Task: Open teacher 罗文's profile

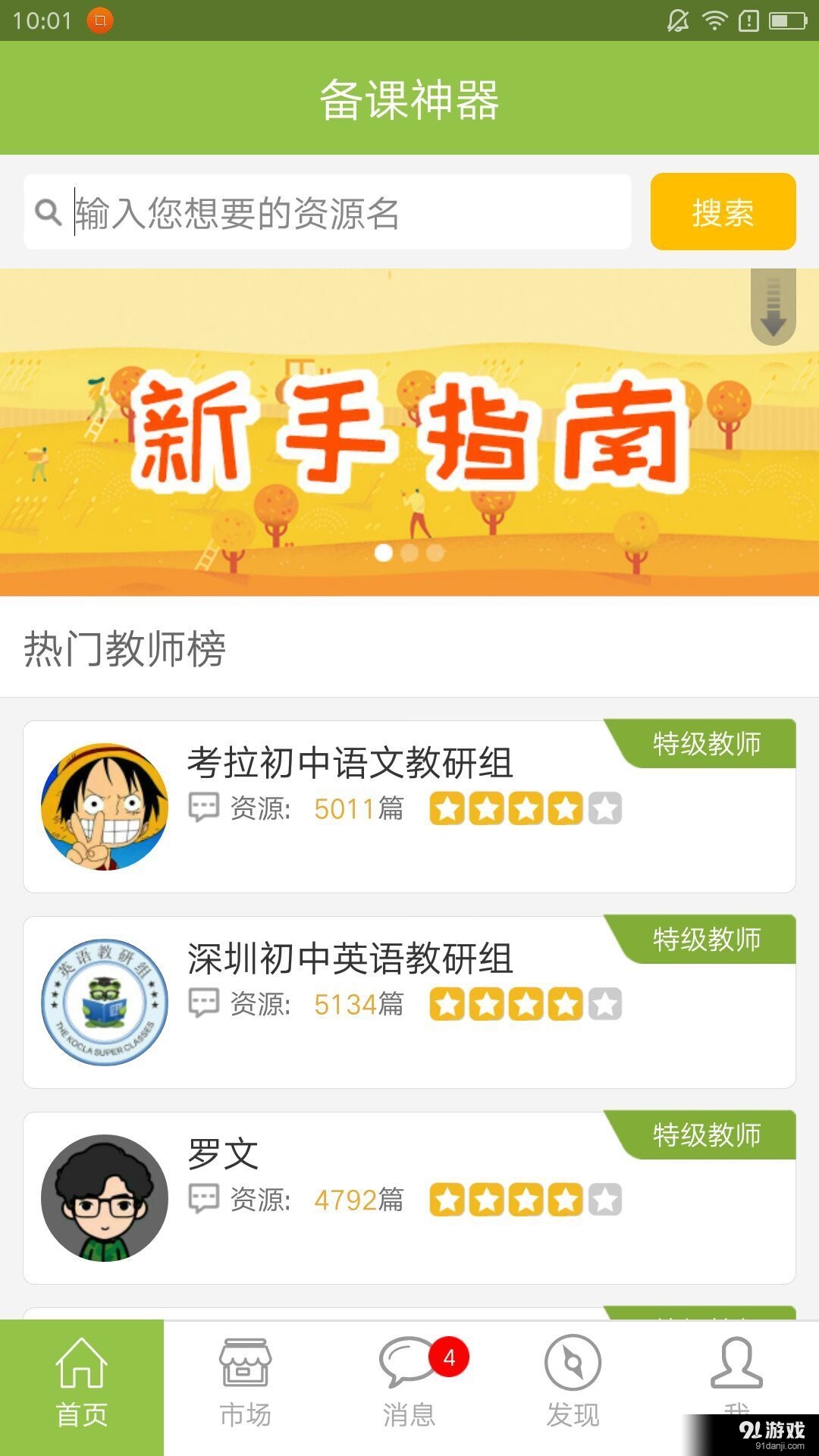Action: click(x=223, y=1156)
